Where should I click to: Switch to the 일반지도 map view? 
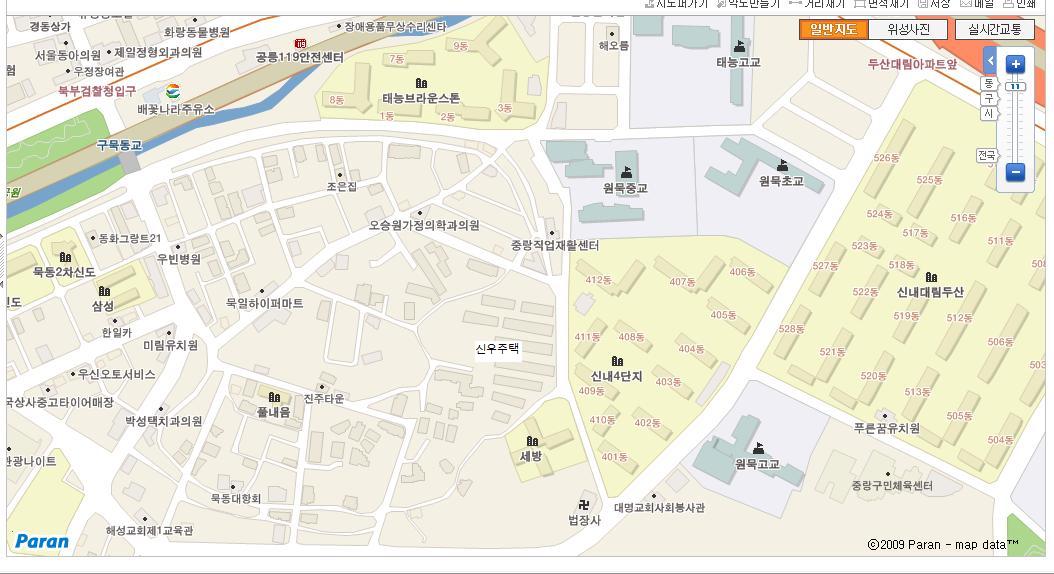click(x=833, y=30)
